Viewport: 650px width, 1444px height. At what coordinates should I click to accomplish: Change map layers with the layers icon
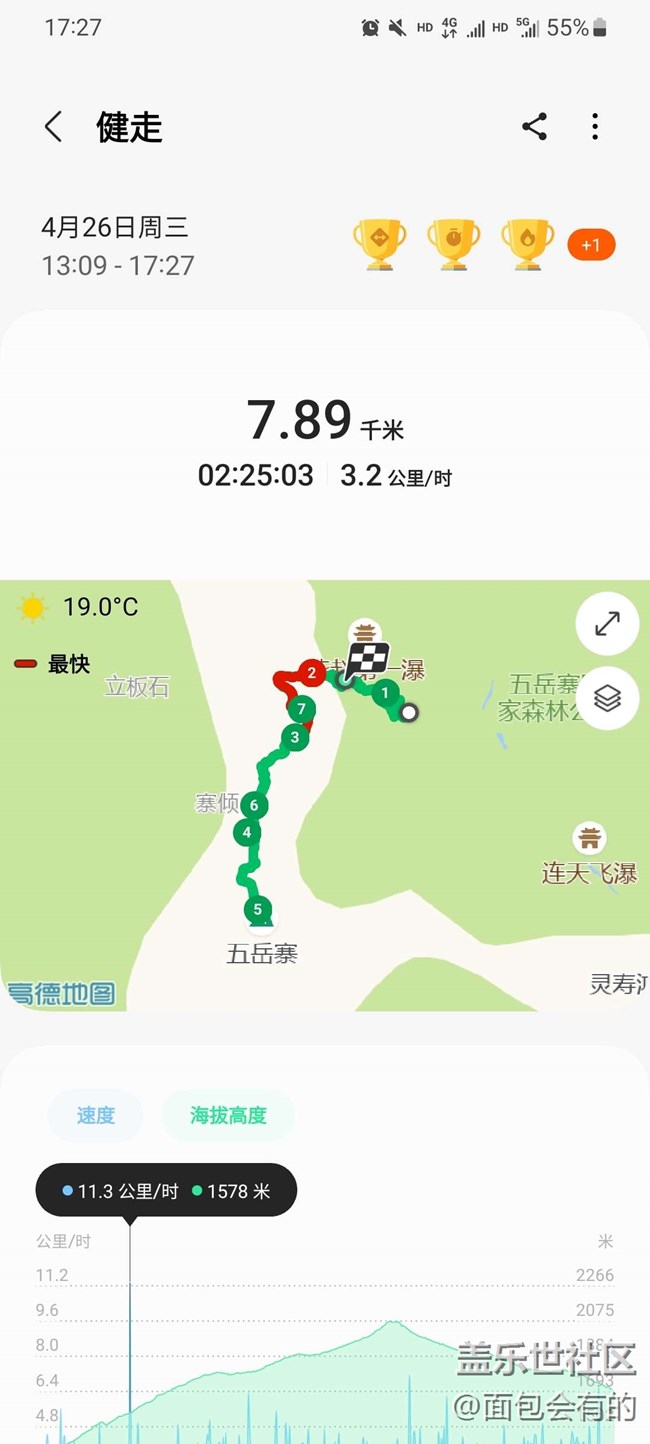[x=607, y=698]
